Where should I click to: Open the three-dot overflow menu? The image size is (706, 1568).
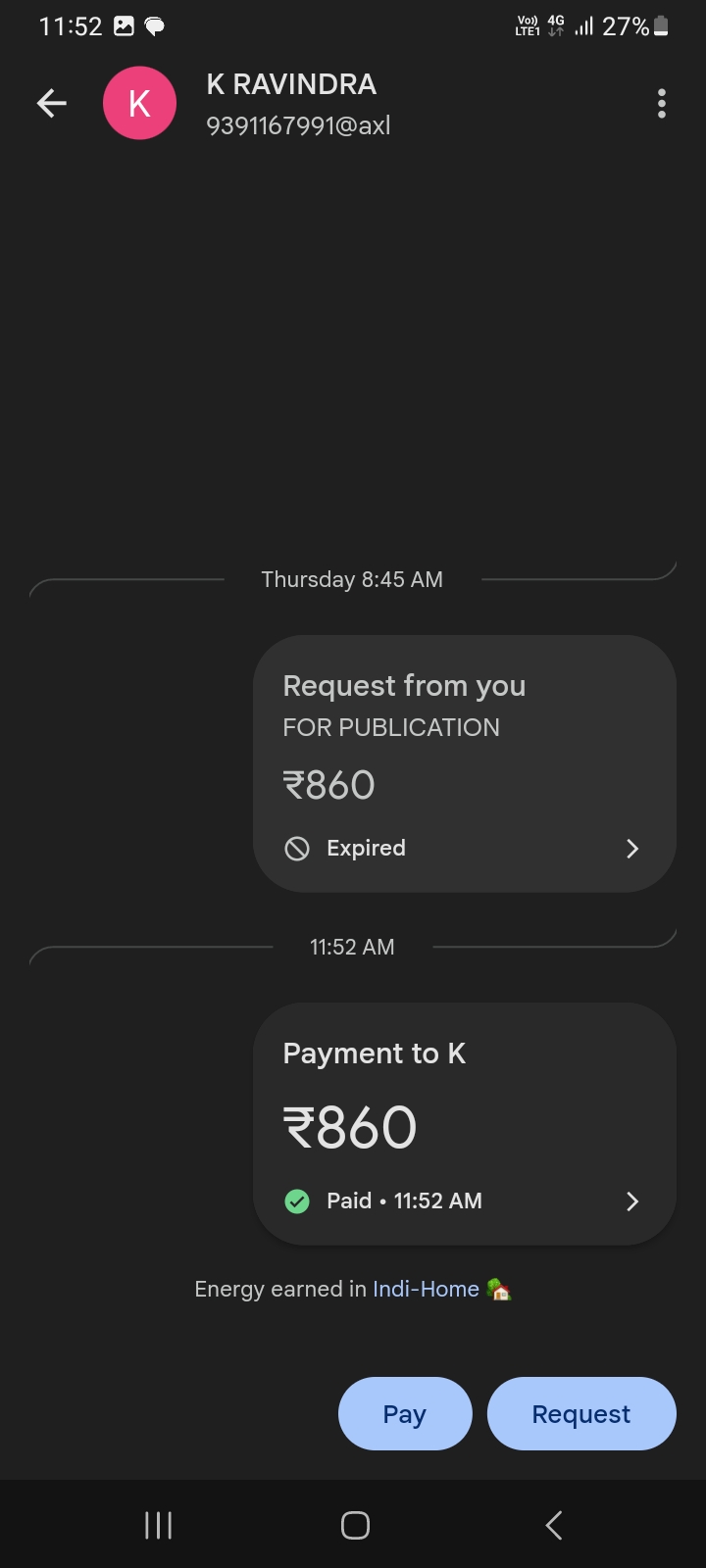[662, 103]
